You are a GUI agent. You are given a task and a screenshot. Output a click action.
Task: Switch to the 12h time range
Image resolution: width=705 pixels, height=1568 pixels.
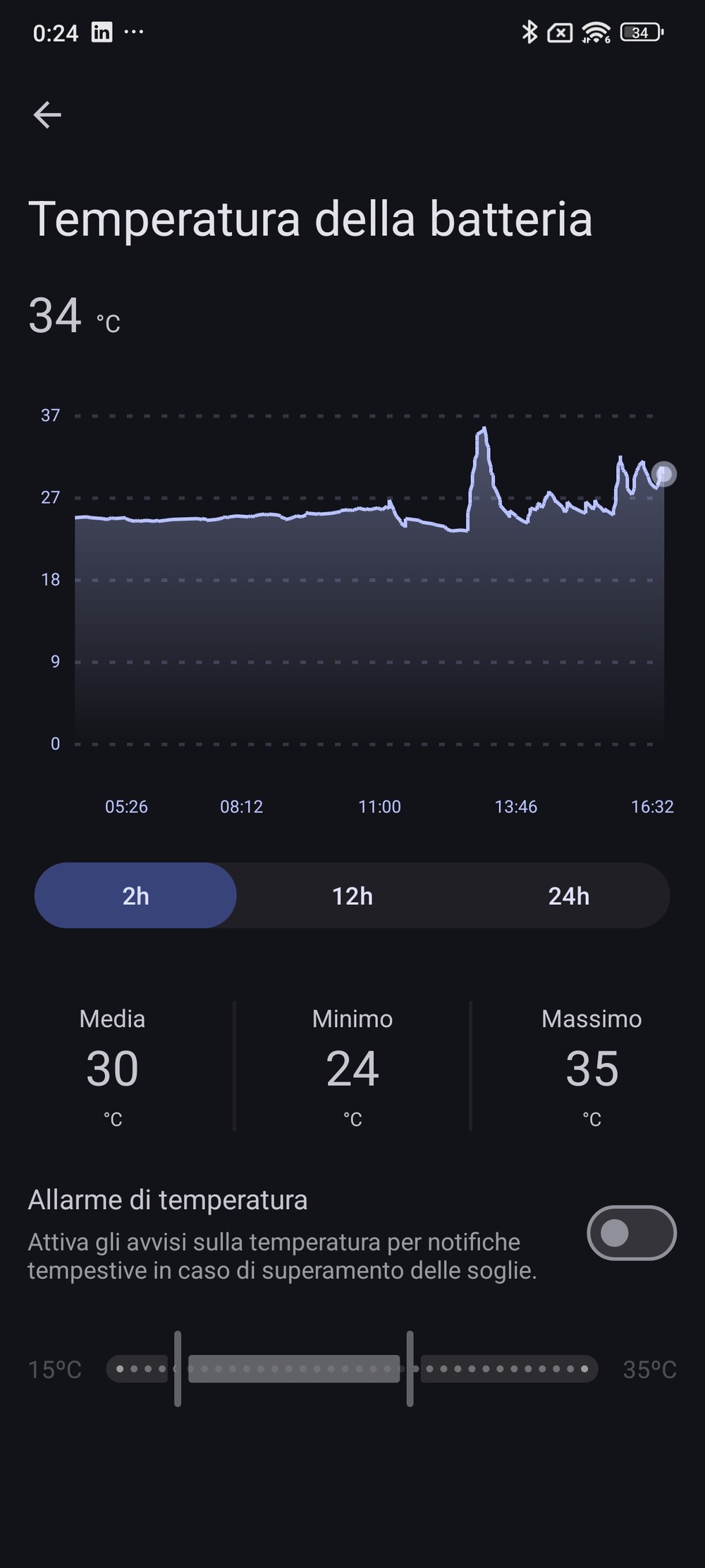click(x=352, y=896)
